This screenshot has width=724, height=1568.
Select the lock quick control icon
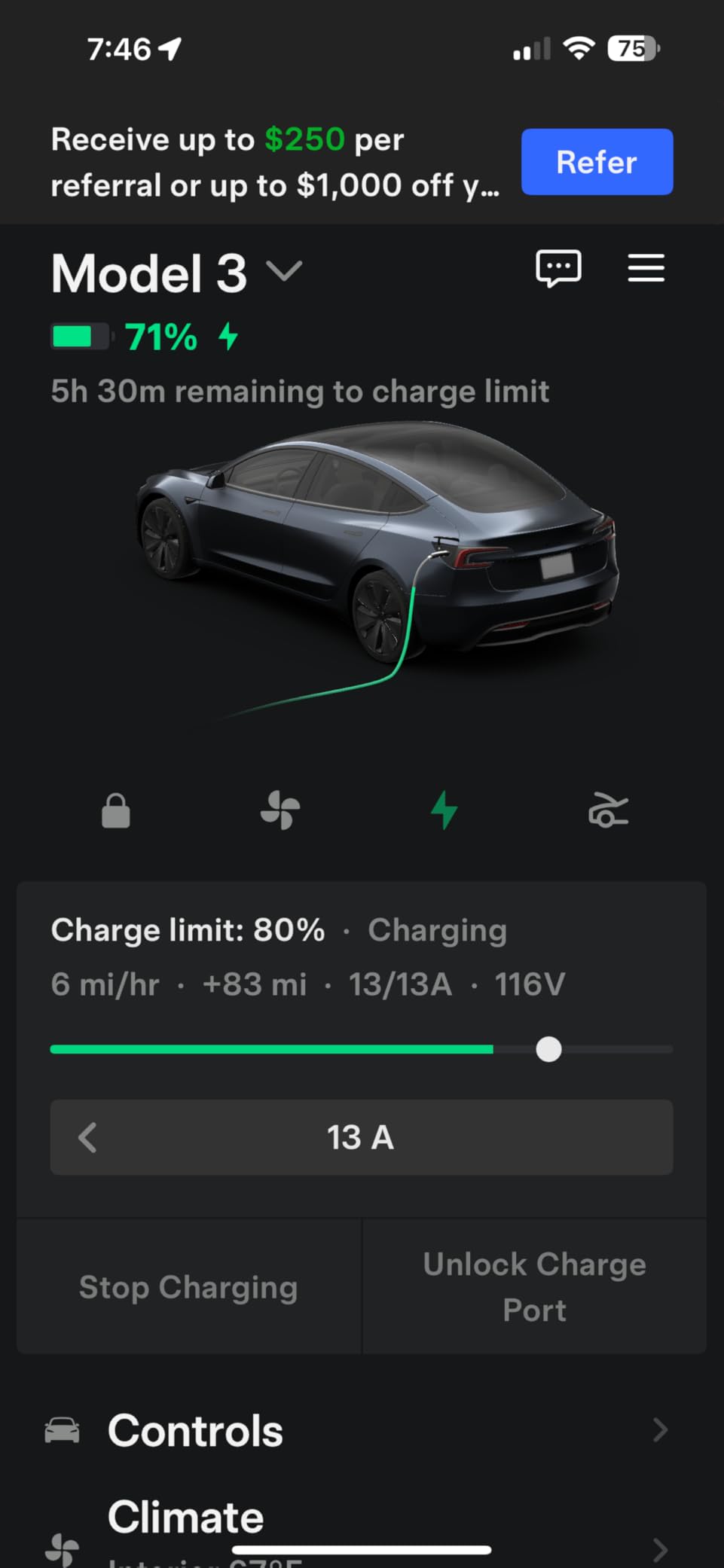(x=115, y=811)
